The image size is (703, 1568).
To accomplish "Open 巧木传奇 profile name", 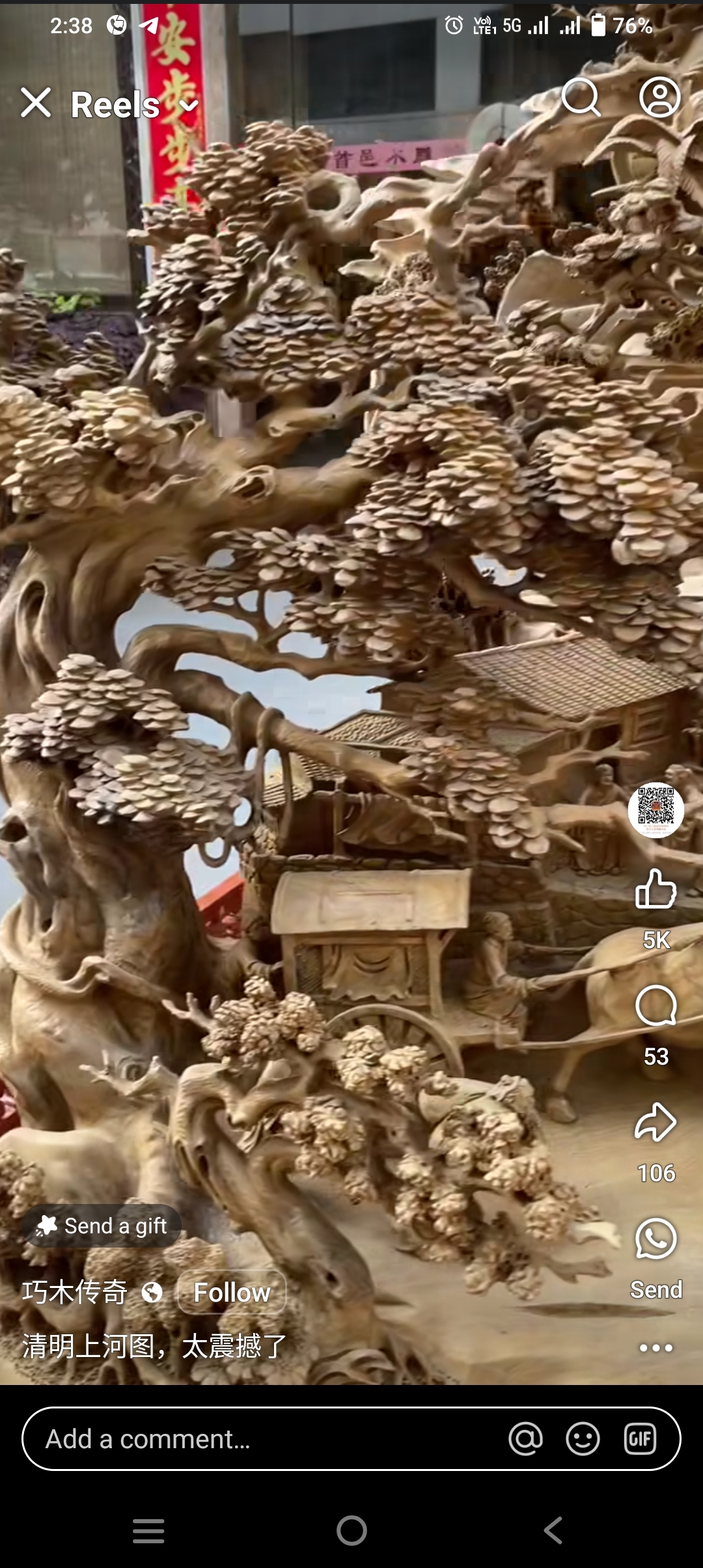I will coord(75,1293).
